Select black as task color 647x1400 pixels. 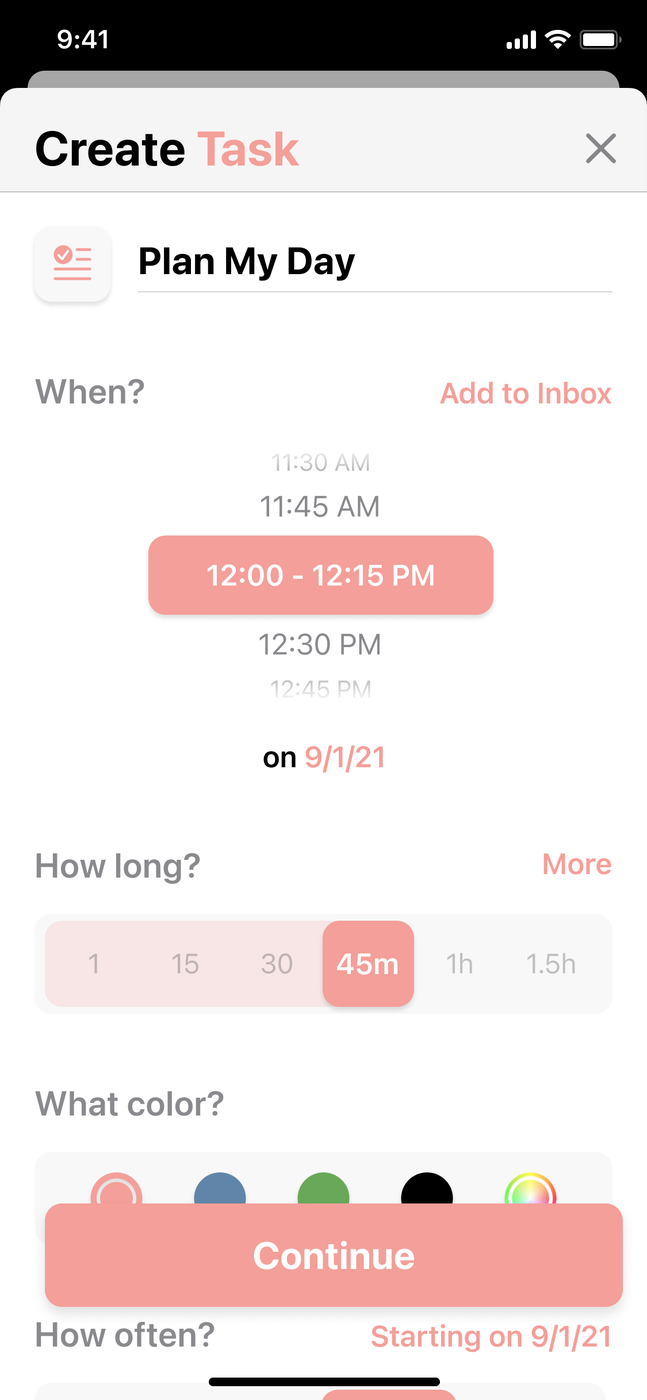tap(427, 1190)
